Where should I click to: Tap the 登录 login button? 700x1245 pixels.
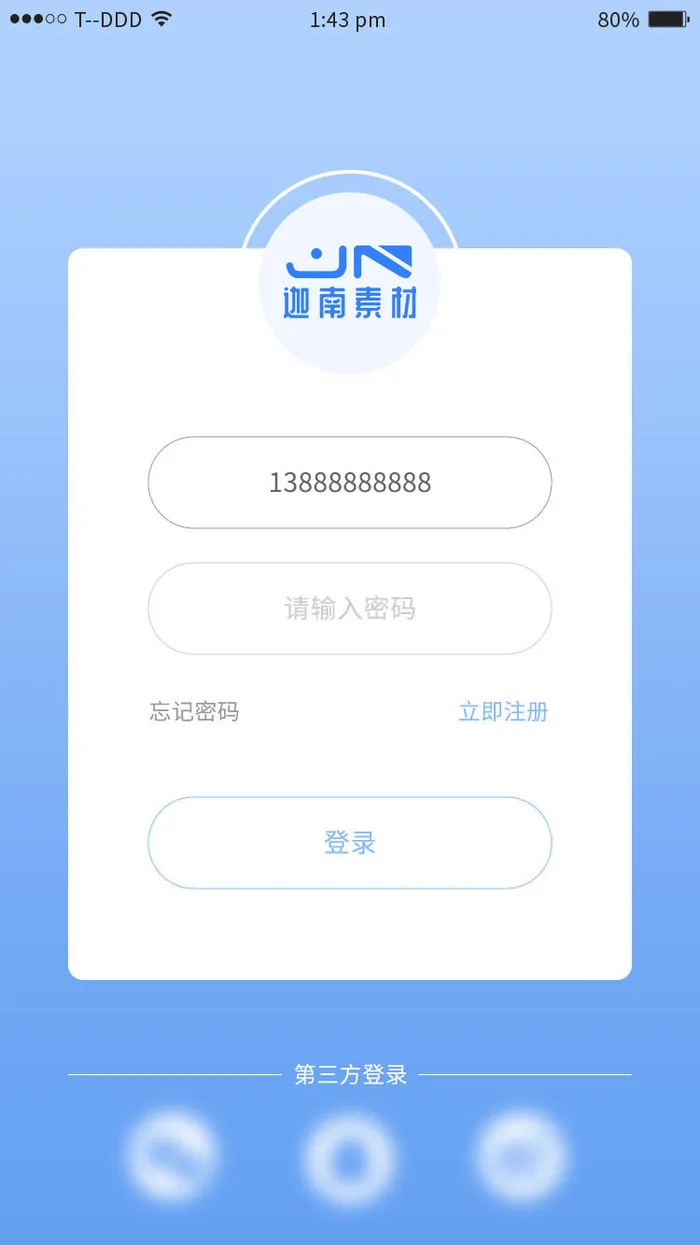pyautogui.click(x=350, y=843)
